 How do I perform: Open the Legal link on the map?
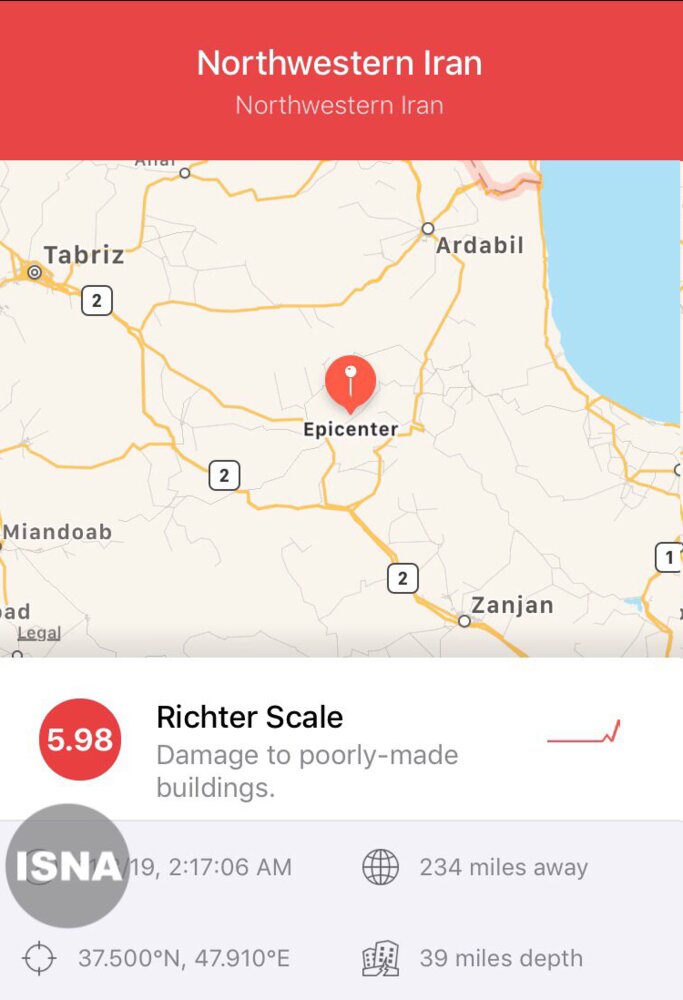[39, 633]
